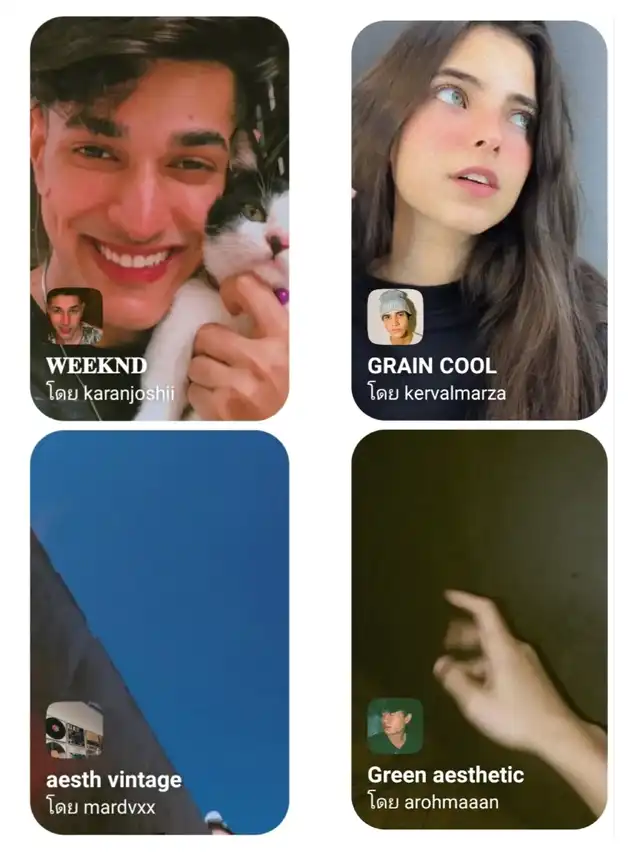Screen dimensions: 640x853
Task: Try the Green aesthetic effect by arohmaaan
Action: [479, 629]
